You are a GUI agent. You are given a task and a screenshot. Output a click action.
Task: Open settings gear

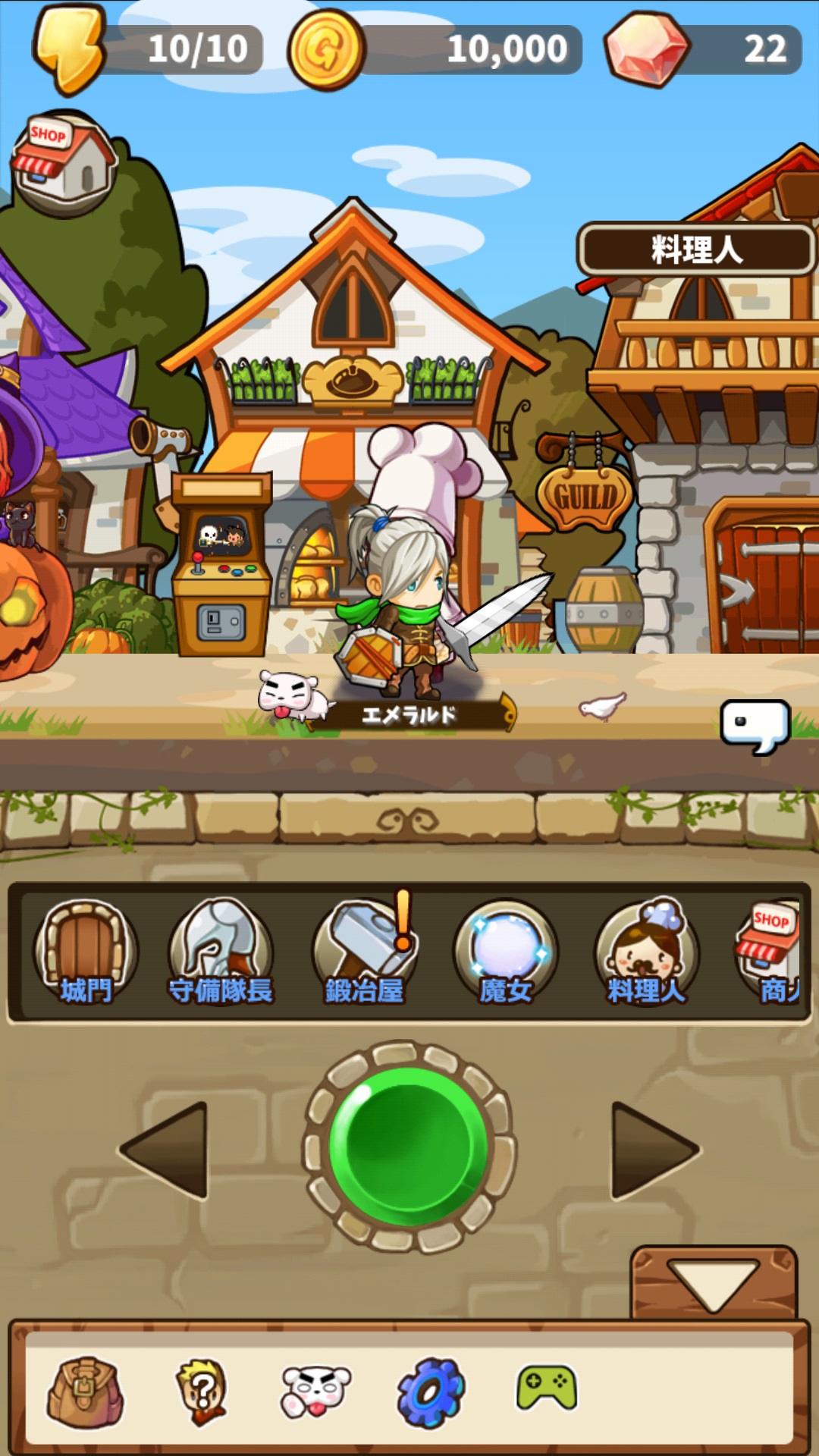pos(431,1393)
